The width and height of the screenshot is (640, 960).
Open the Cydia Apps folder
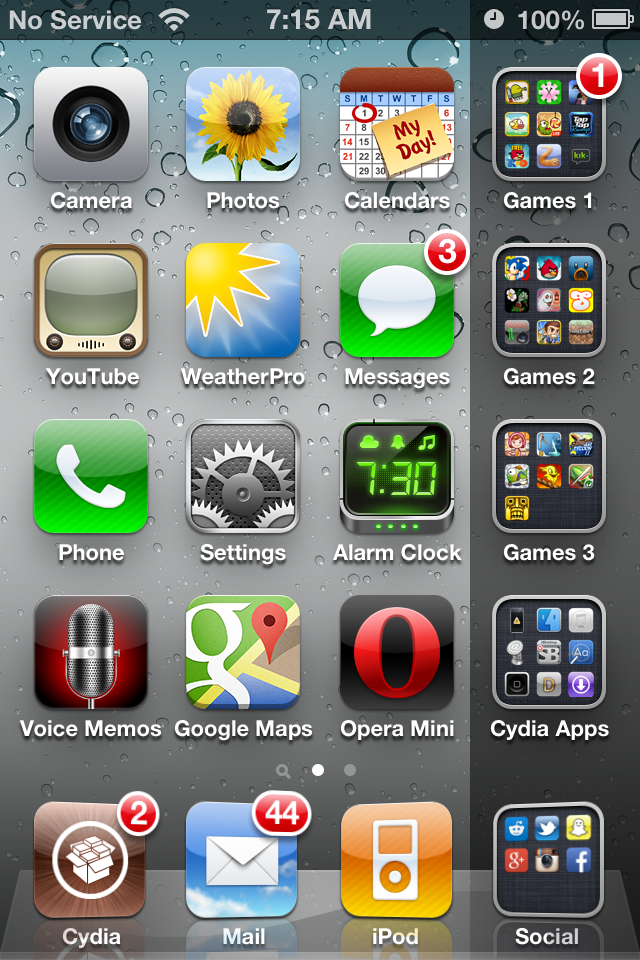549,653
